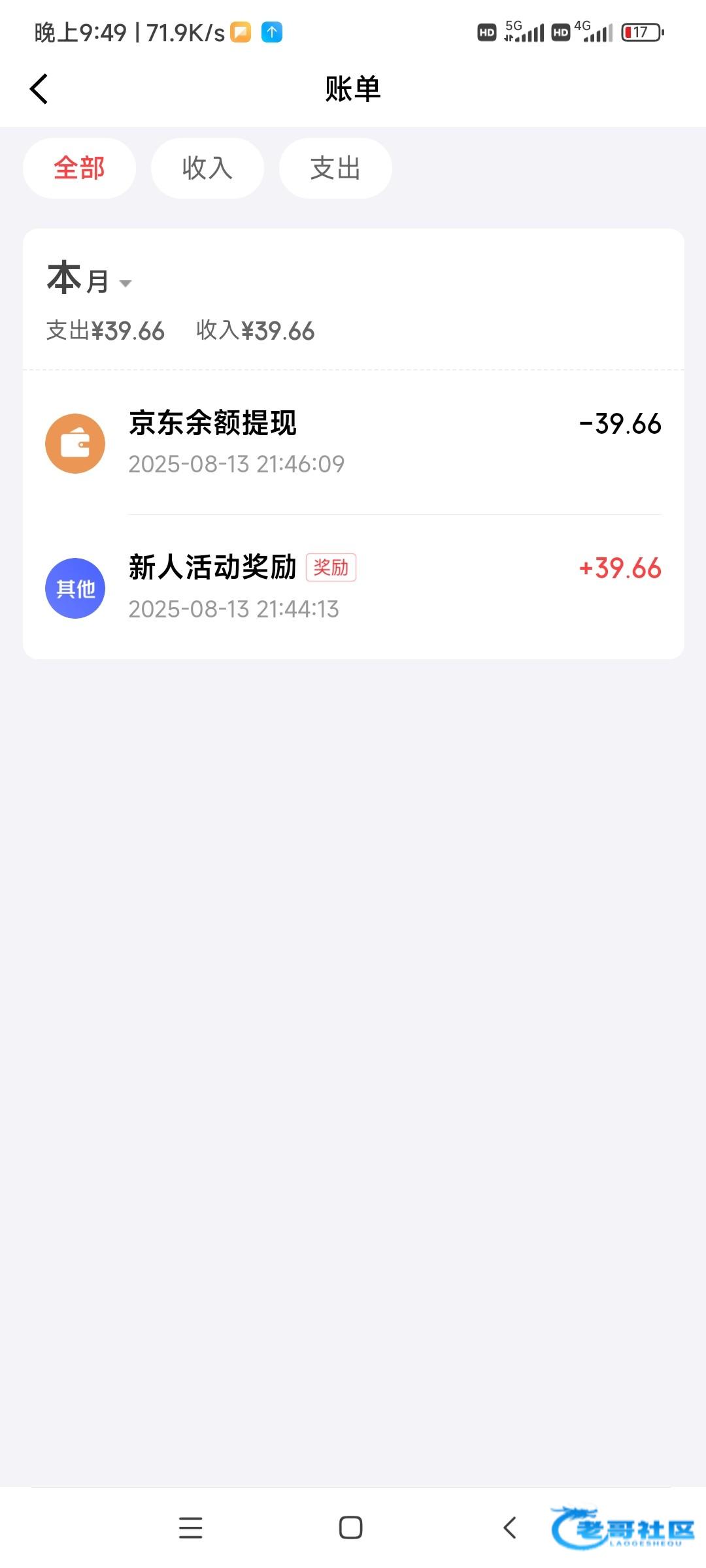The width and height of the screenshot is (706, 1568).
Task: Go back from the 账单 page
Action: [x=39, y=89]
